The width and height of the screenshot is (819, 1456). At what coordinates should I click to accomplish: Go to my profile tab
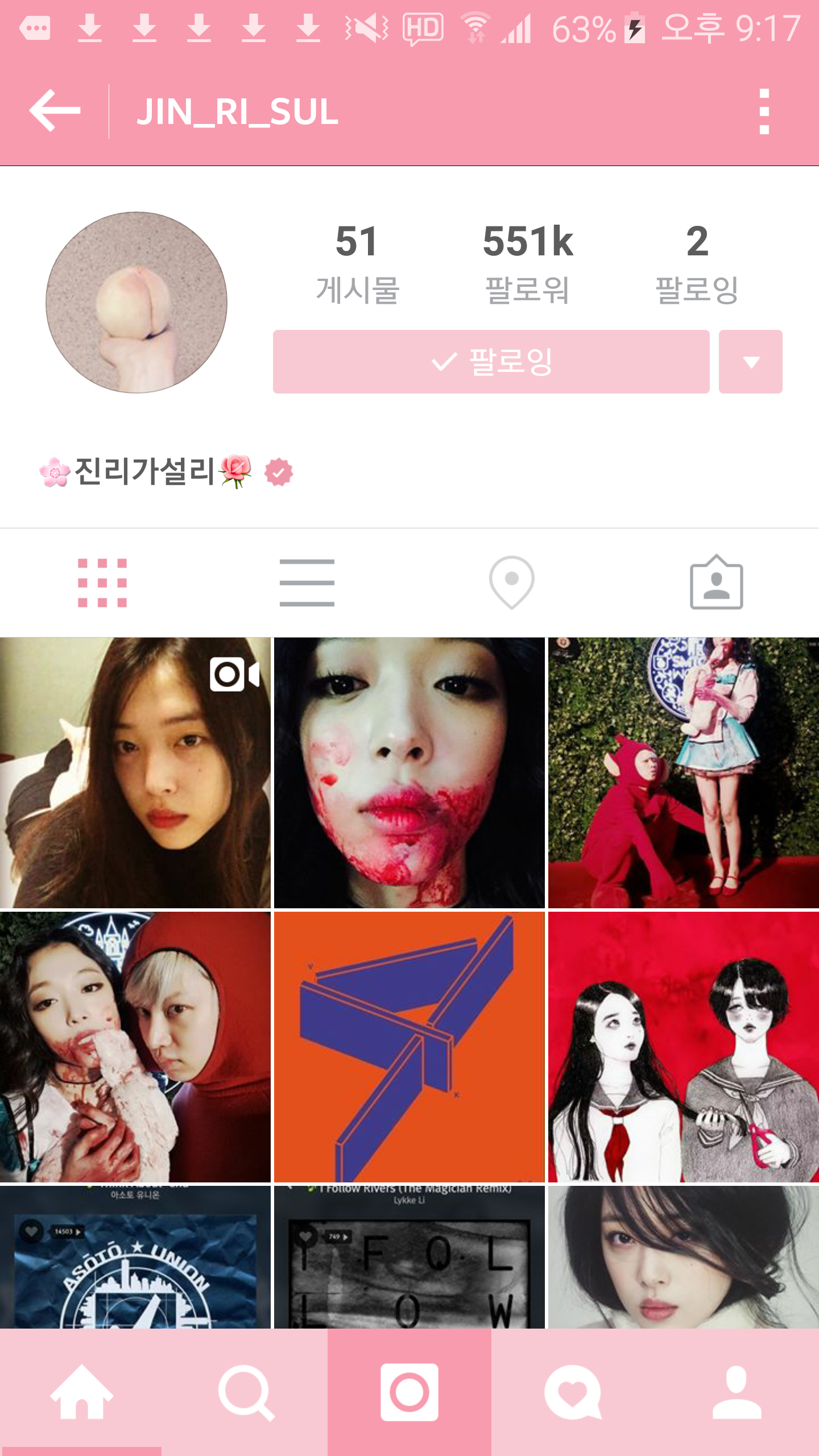[737, 1392]
